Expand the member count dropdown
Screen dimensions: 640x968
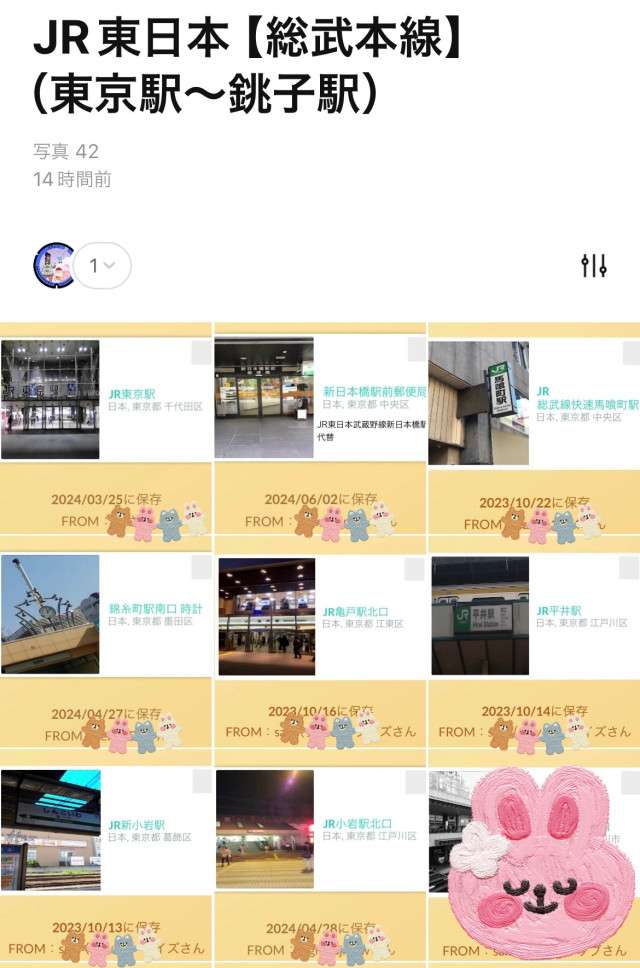102,266
